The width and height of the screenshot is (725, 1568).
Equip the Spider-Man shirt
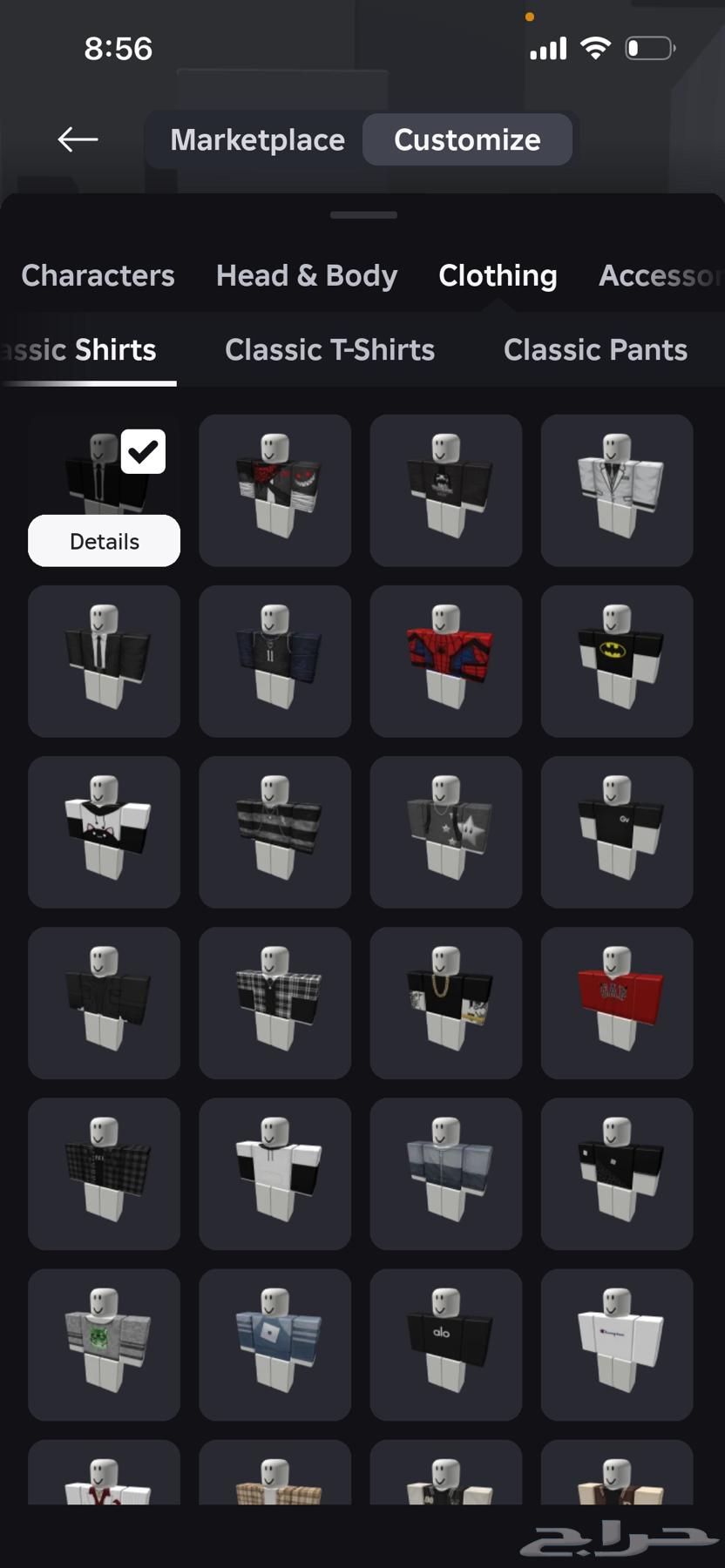point(446,660)
